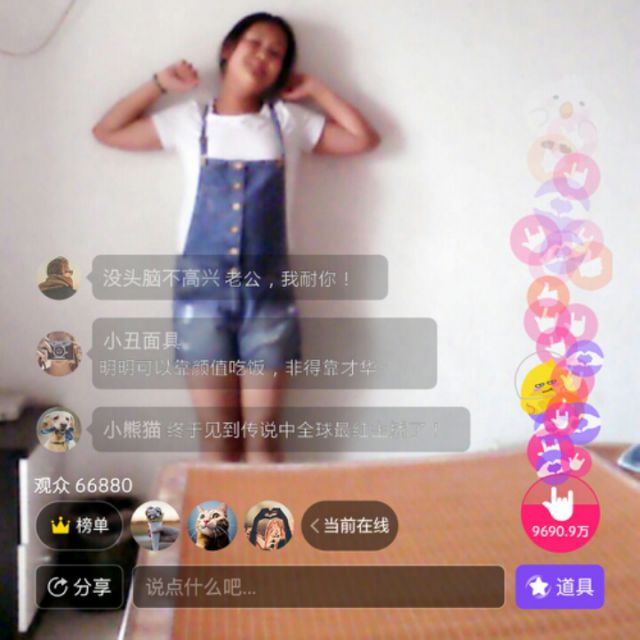Open 小丑面具's comment avatar

point(59,353)
